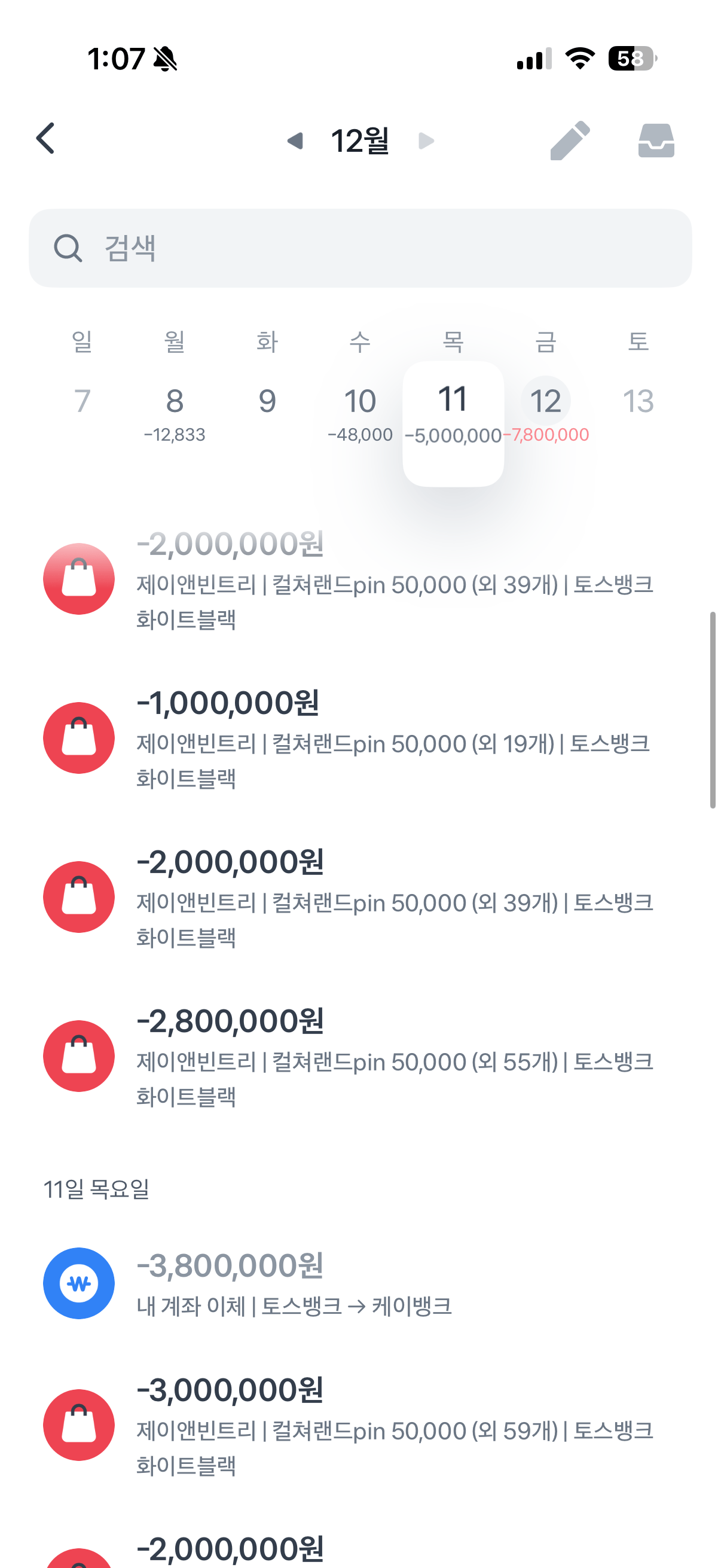
Task: Open the inbox tray icon
Action: [x=656, y=141]
